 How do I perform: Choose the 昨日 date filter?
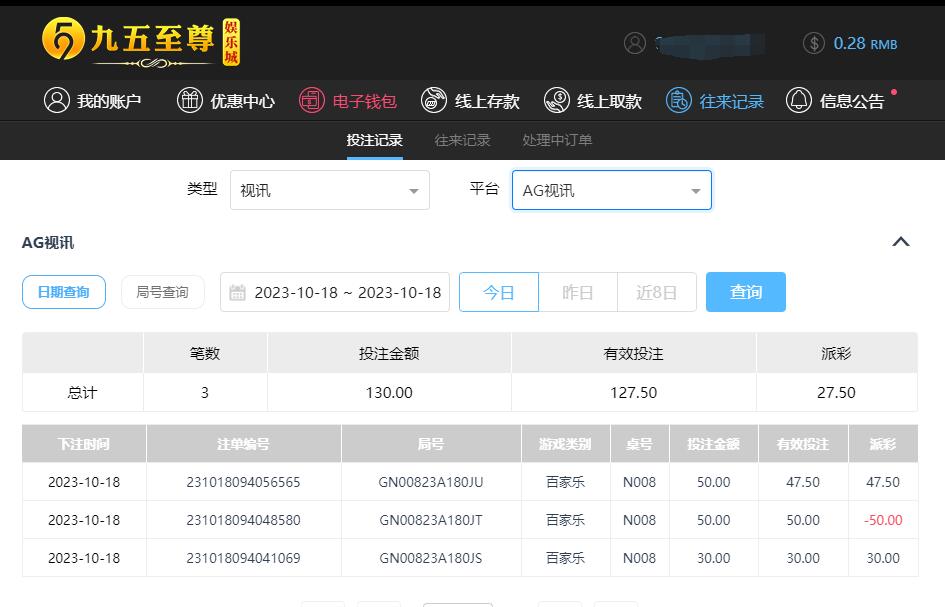(578, 292)
